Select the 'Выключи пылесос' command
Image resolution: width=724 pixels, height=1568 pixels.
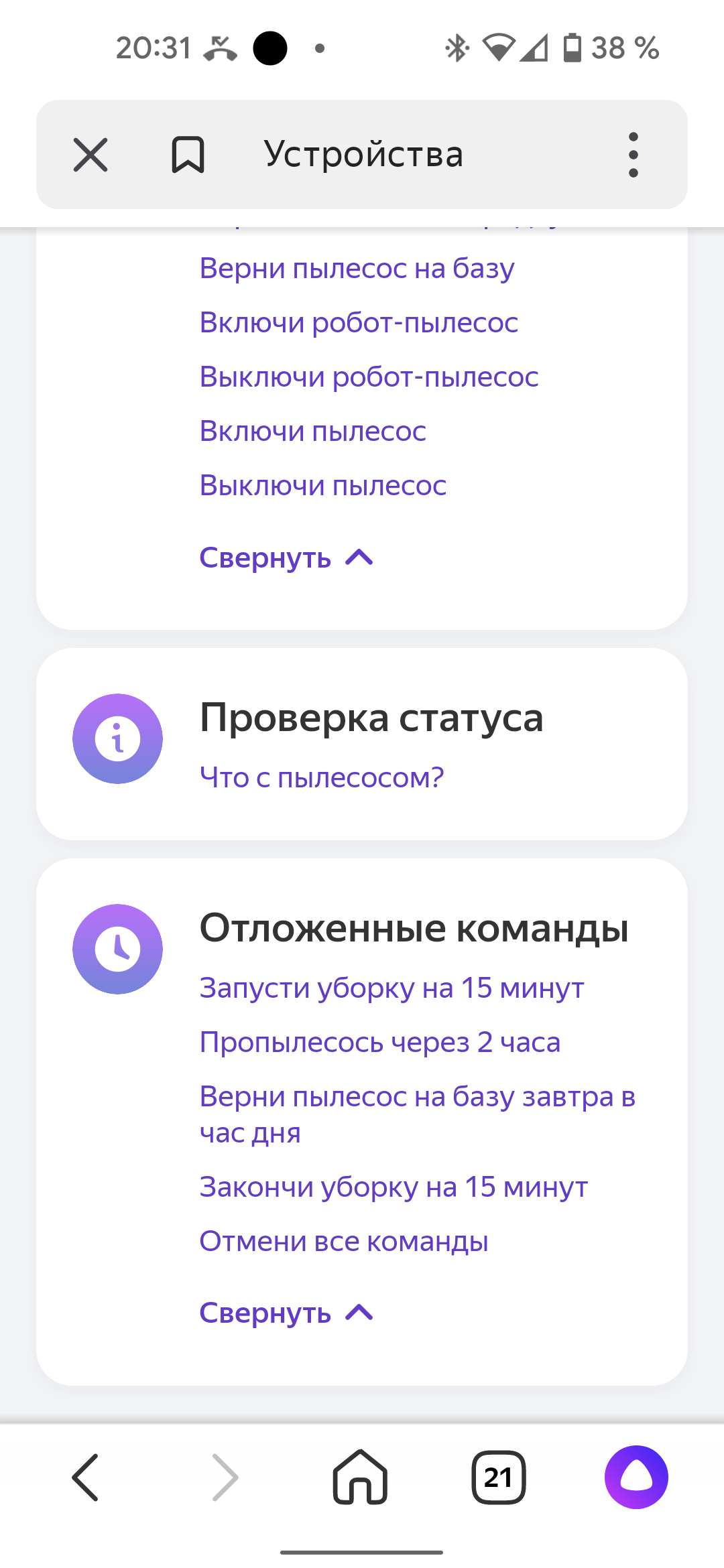(x=322, y=486)
